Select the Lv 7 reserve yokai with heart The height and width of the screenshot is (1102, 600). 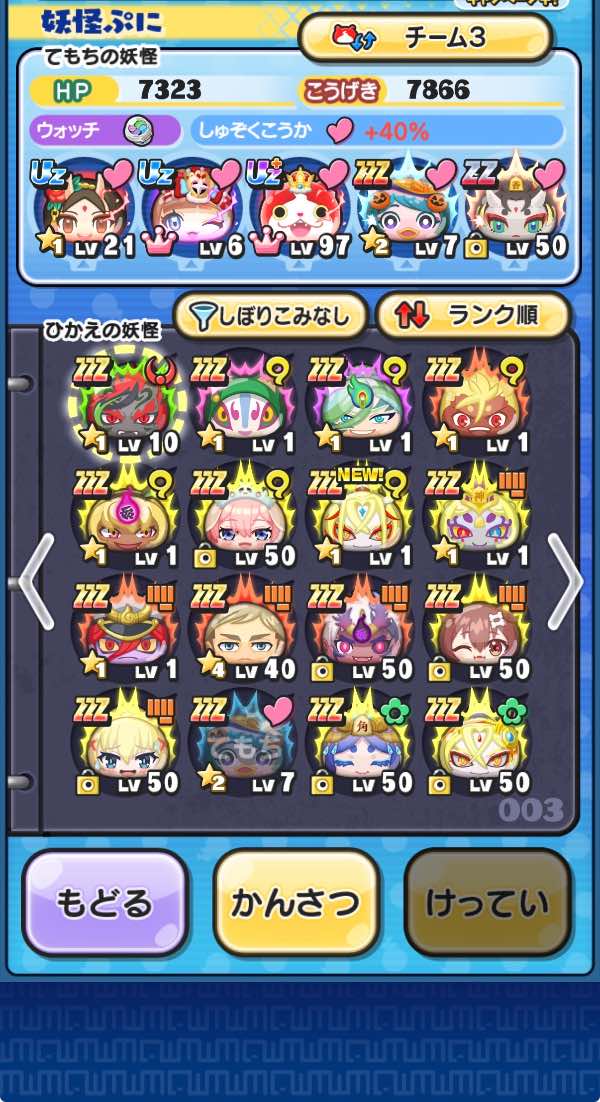(x=240, y=745)
